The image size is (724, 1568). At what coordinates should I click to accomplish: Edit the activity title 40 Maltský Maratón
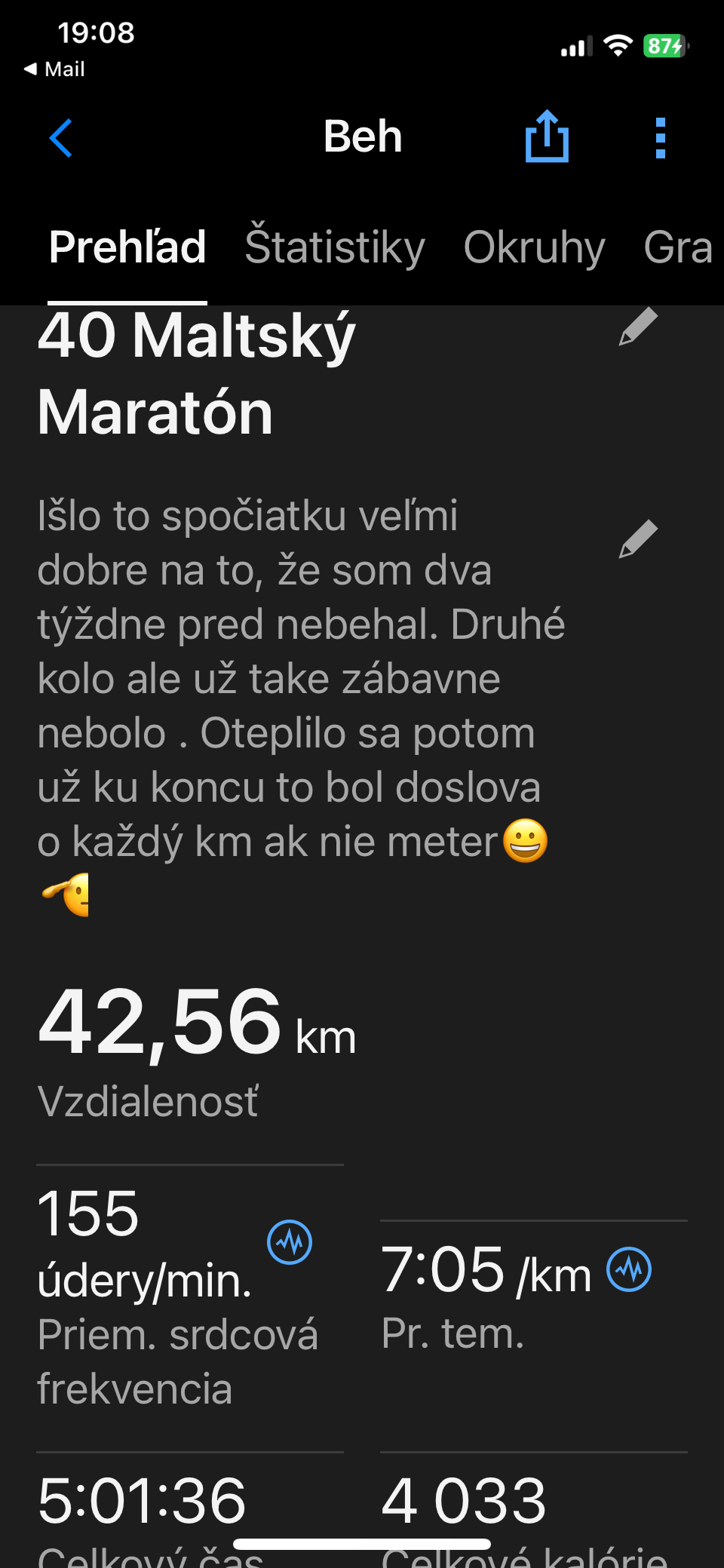click(638, 327)
